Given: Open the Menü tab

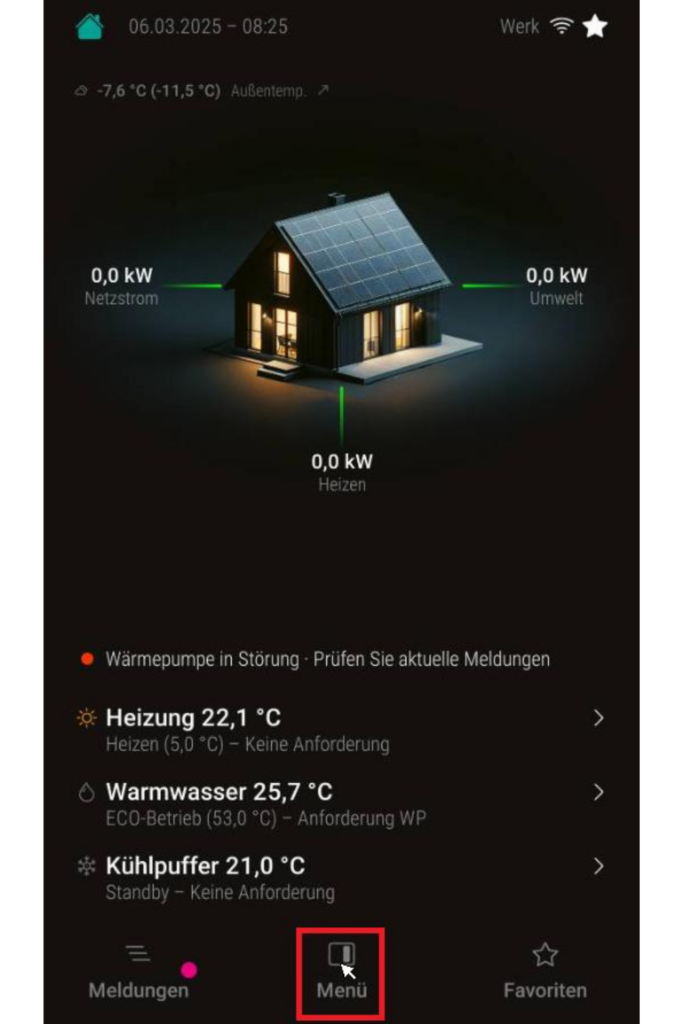Looking at the screenshot, I should click(x=342, y=972).
